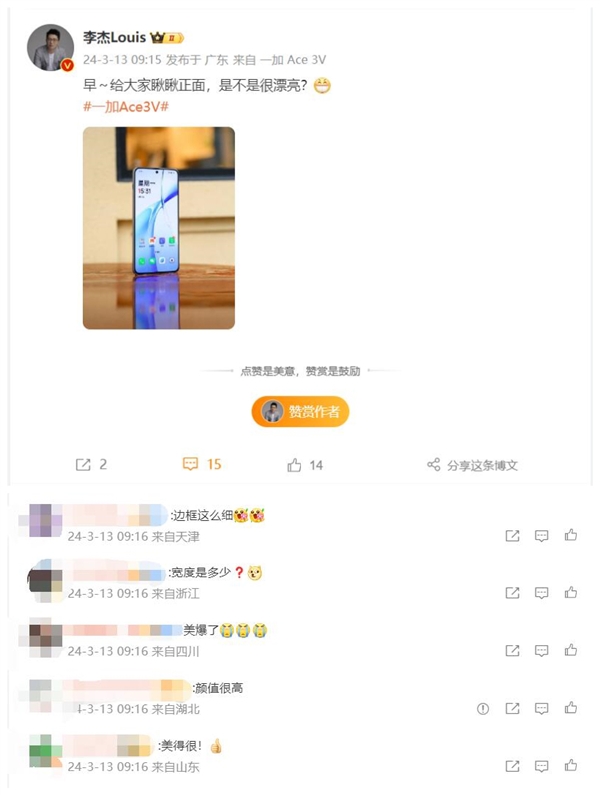
Task: Repost this post with 2 reposts
Action: tap(91, 465)
